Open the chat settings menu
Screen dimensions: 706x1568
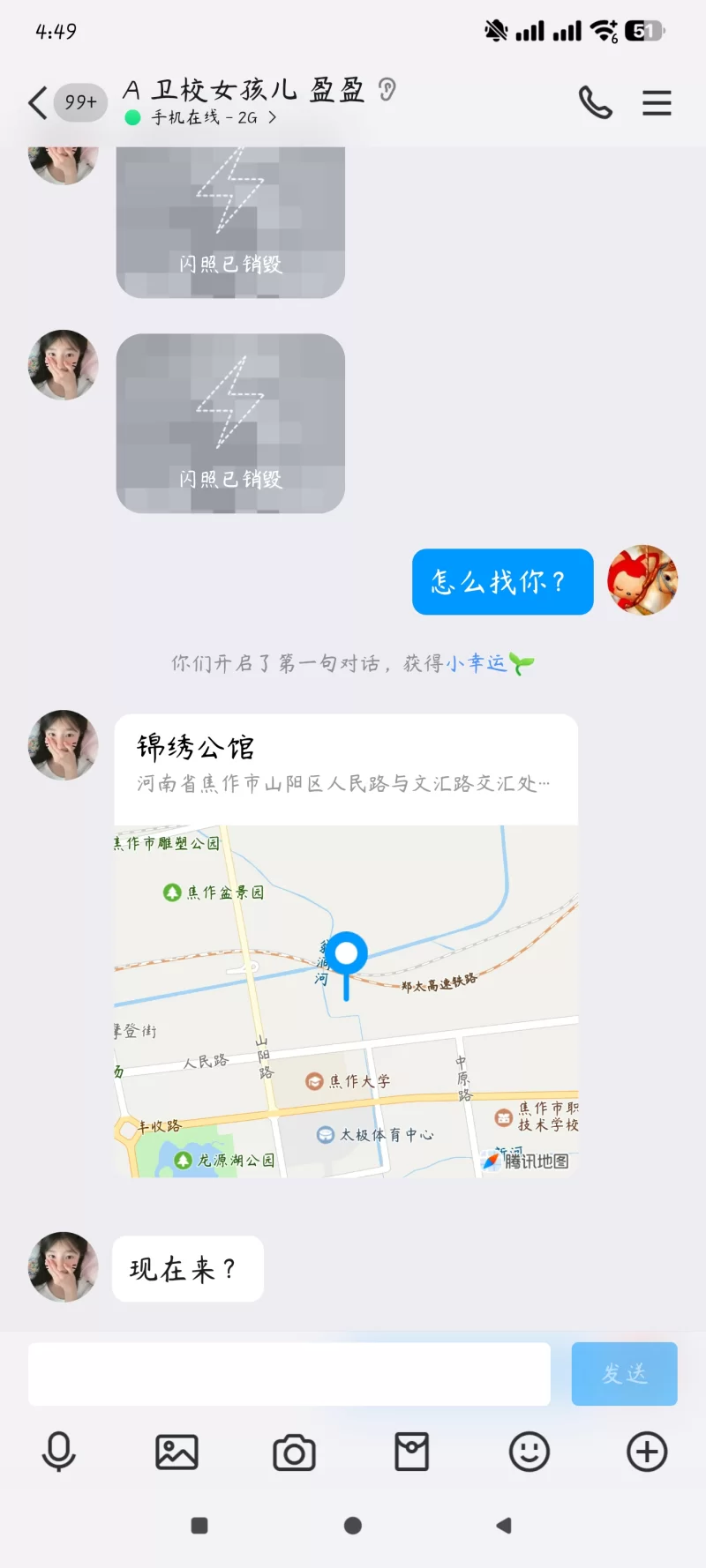[x=657, y=103]
